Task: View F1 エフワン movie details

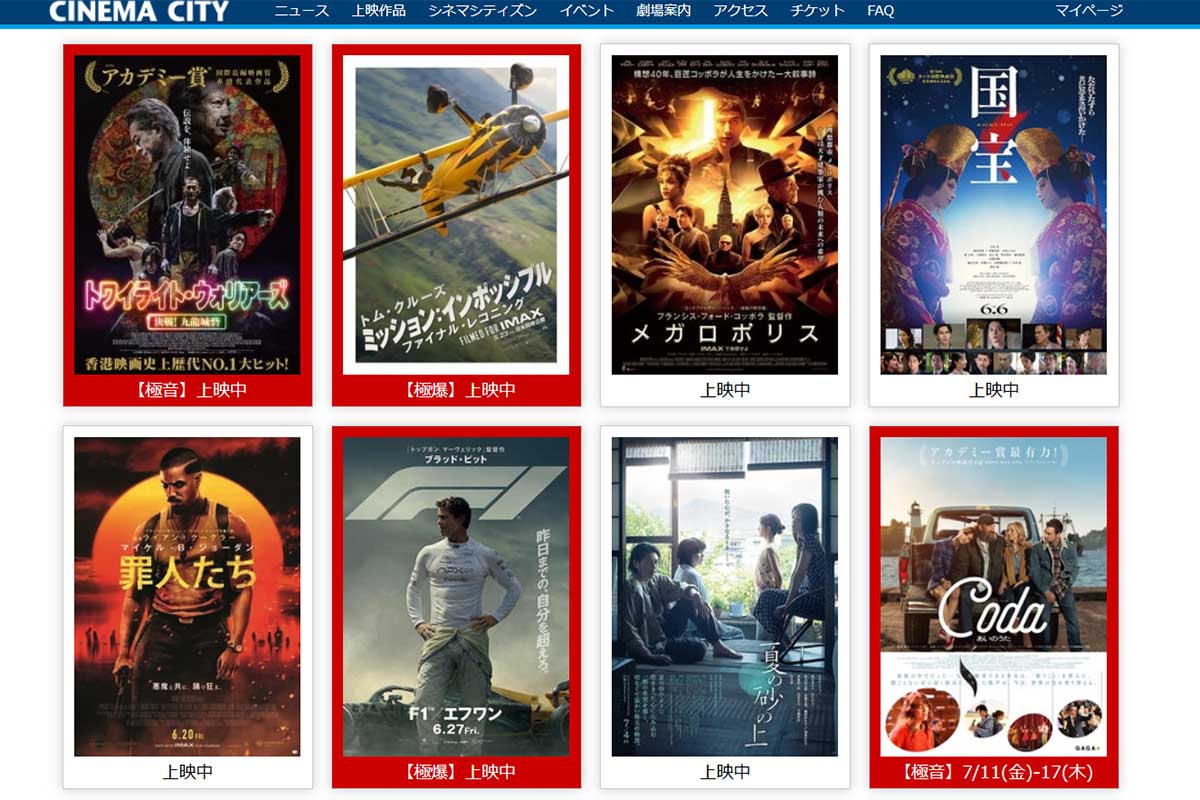Action: (456, 597)
